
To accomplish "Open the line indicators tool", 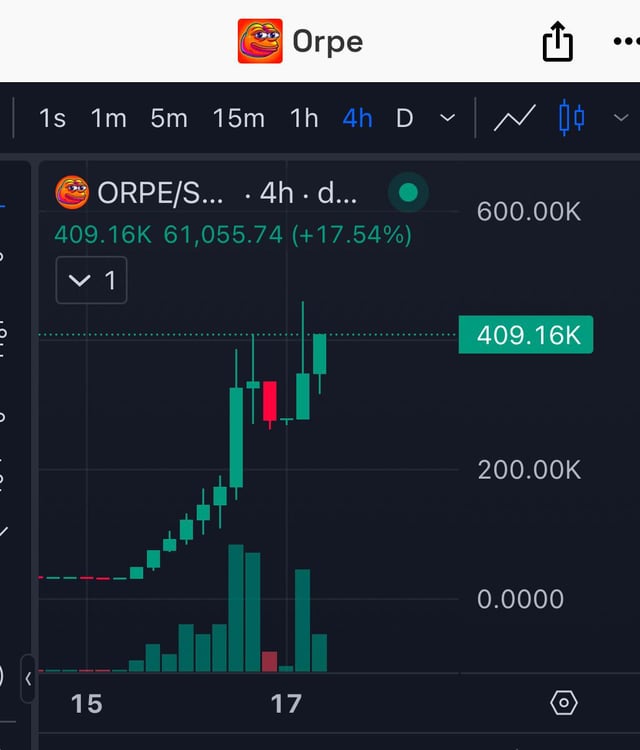I will point(514,118).
